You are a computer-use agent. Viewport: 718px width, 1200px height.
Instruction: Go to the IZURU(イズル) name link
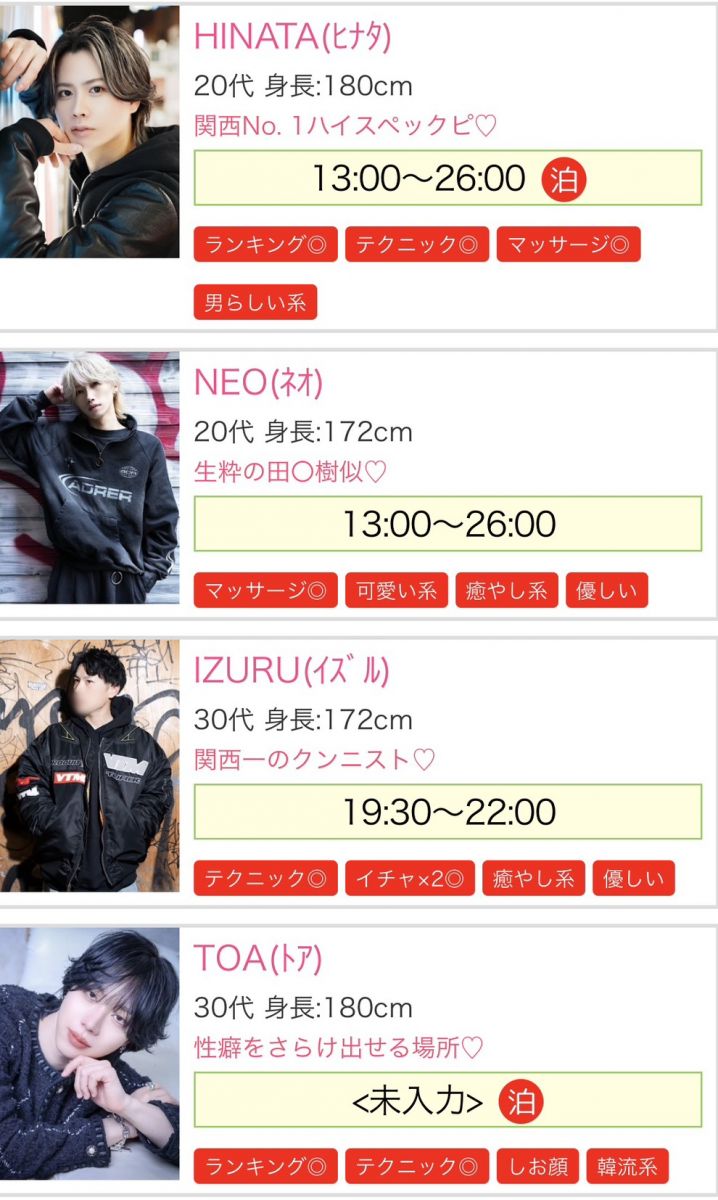coord(291,671)
